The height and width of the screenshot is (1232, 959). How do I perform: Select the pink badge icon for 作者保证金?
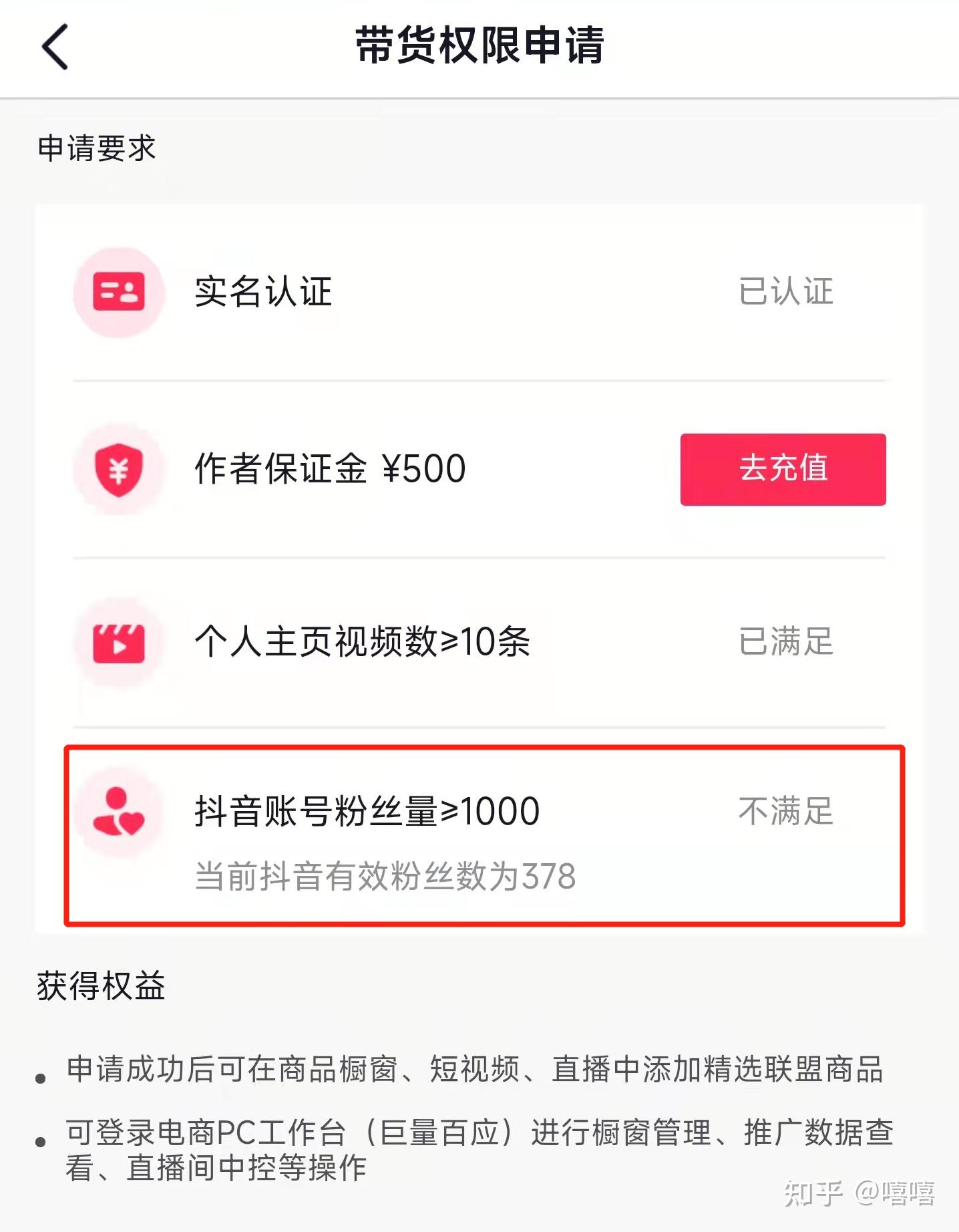(119, 470)
